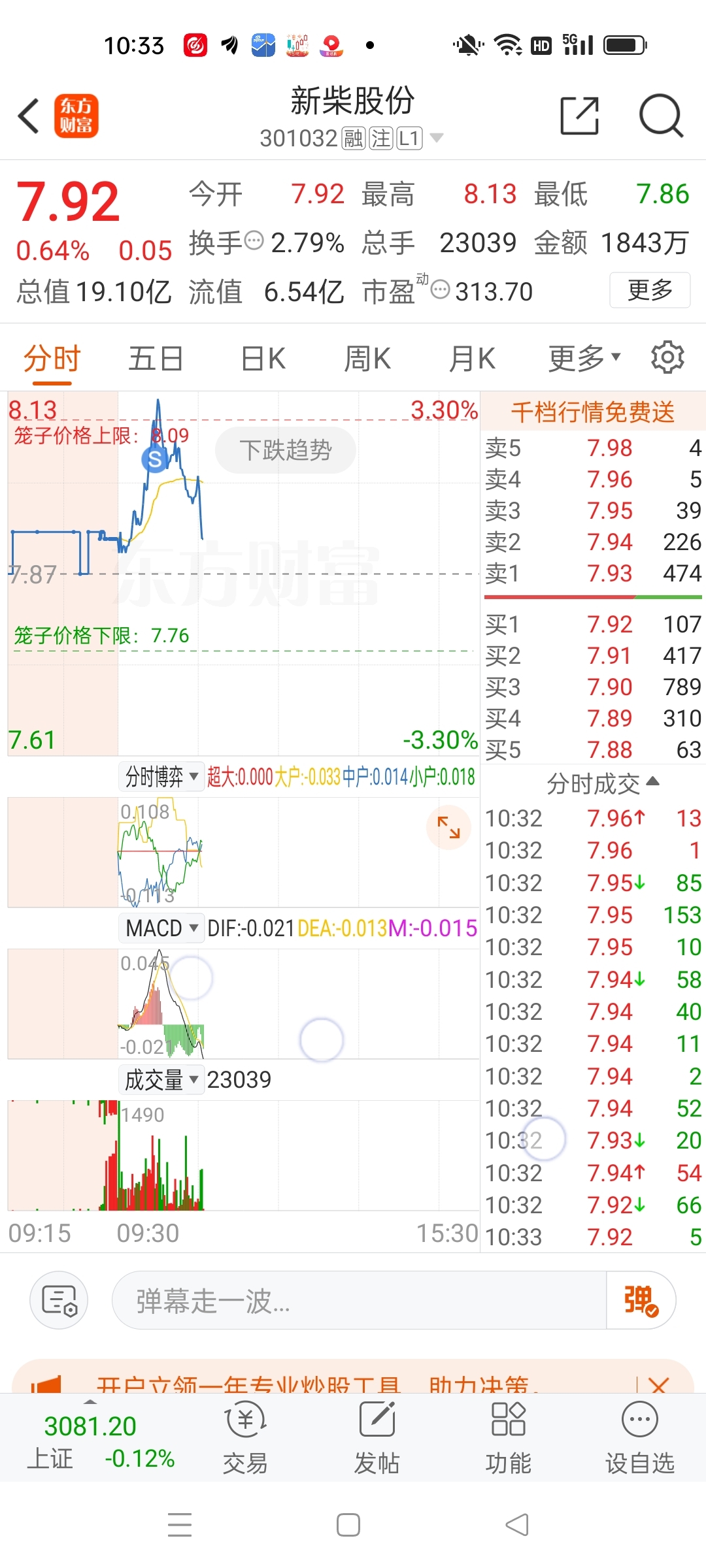The image size is (706, 1568).
Task: Change the MACD indicator dropdown
Action: pos(161,928)
